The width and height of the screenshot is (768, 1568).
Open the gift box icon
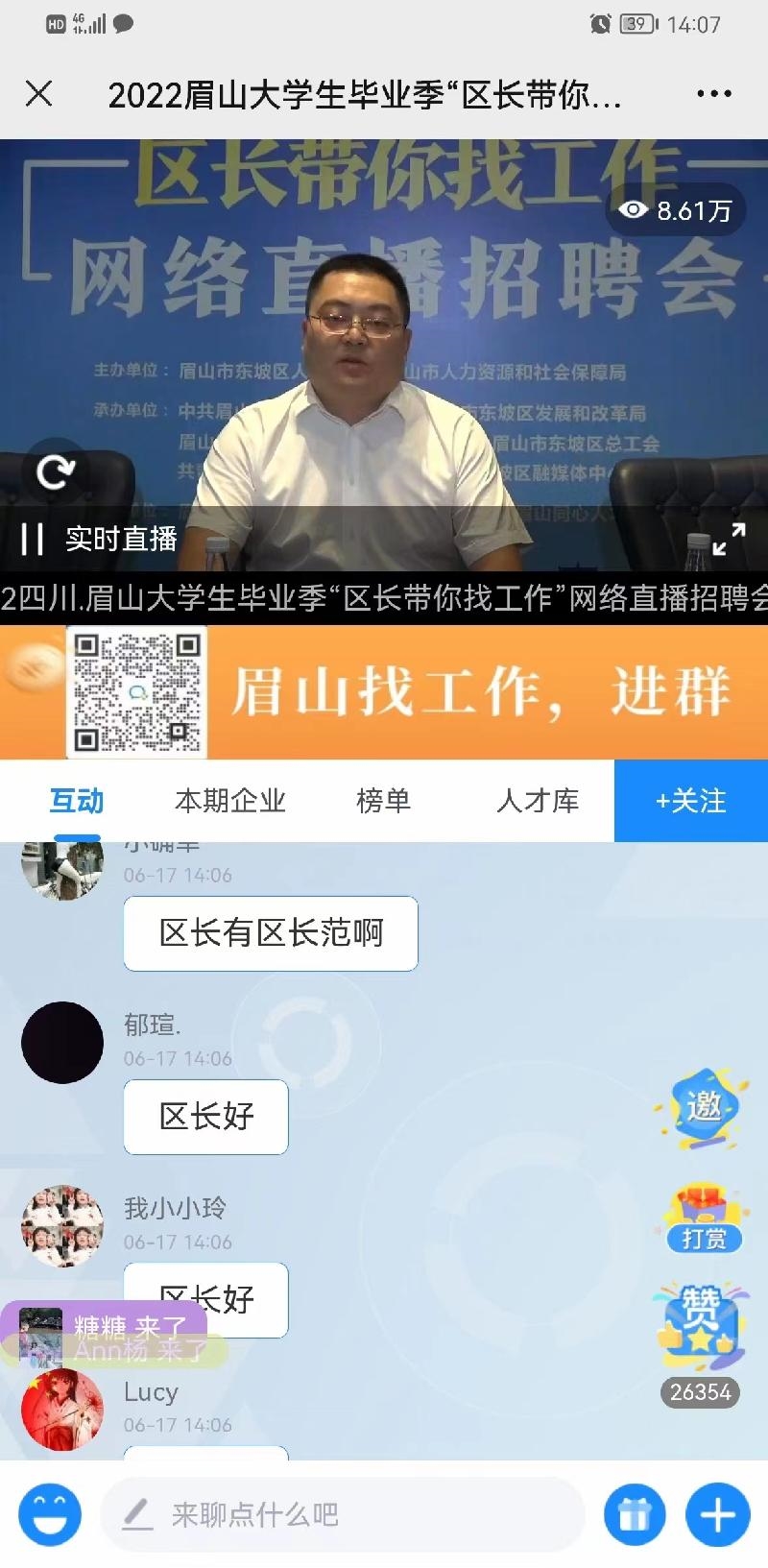click(635, 1514)
